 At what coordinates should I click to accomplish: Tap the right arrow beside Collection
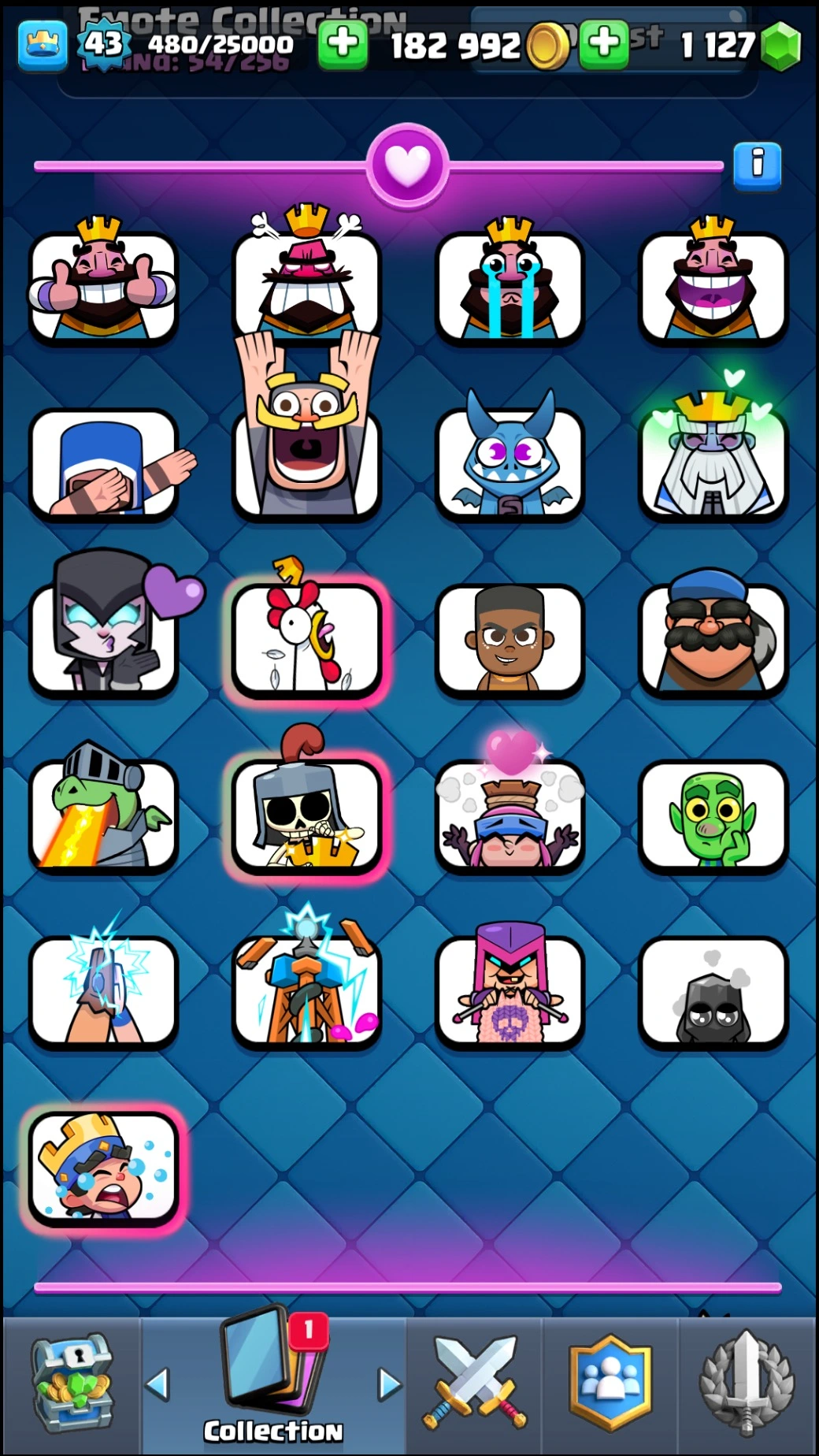[389, 1384]
